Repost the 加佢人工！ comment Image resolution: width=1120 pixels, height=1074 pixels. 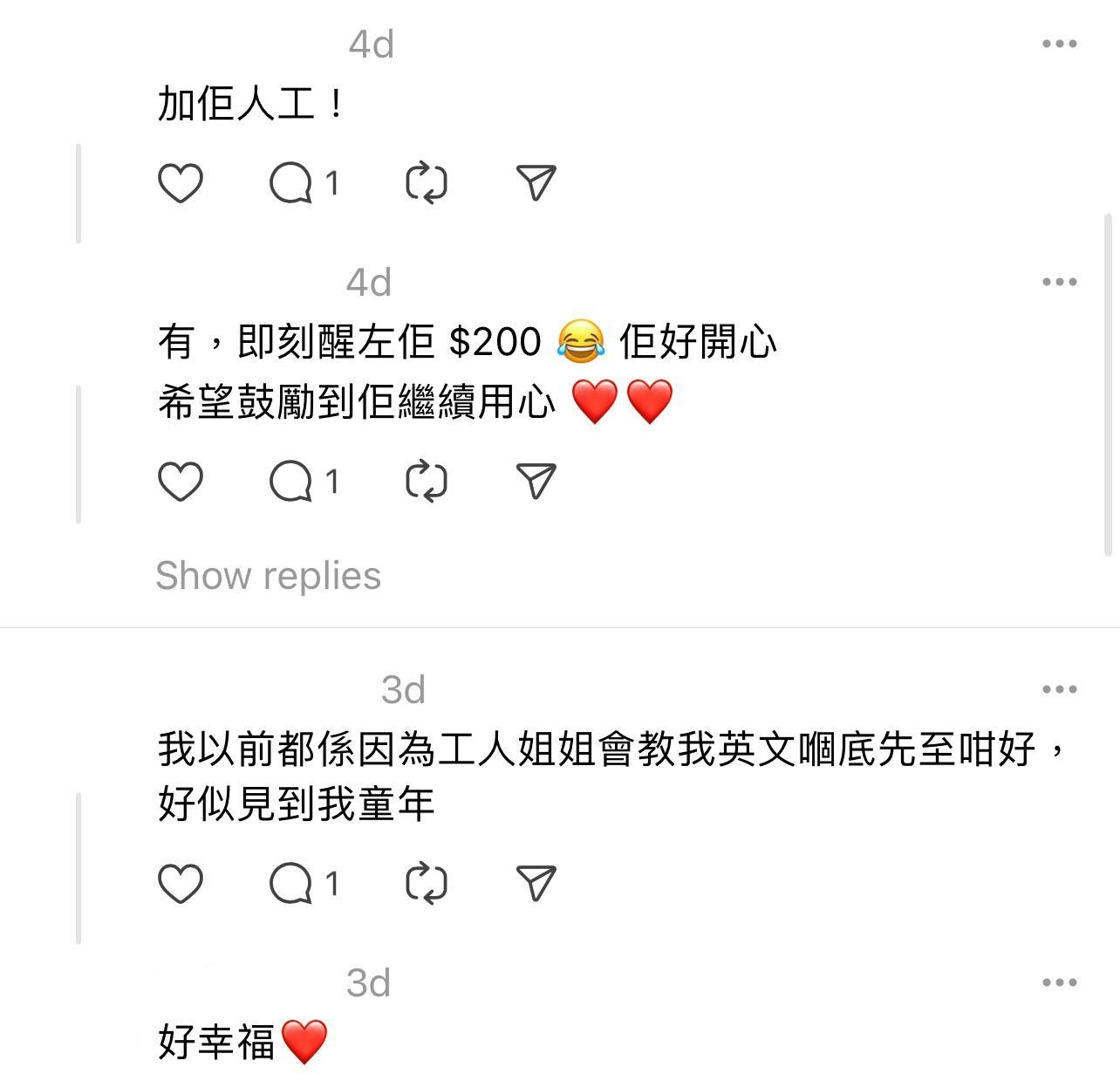click(427, 183)
